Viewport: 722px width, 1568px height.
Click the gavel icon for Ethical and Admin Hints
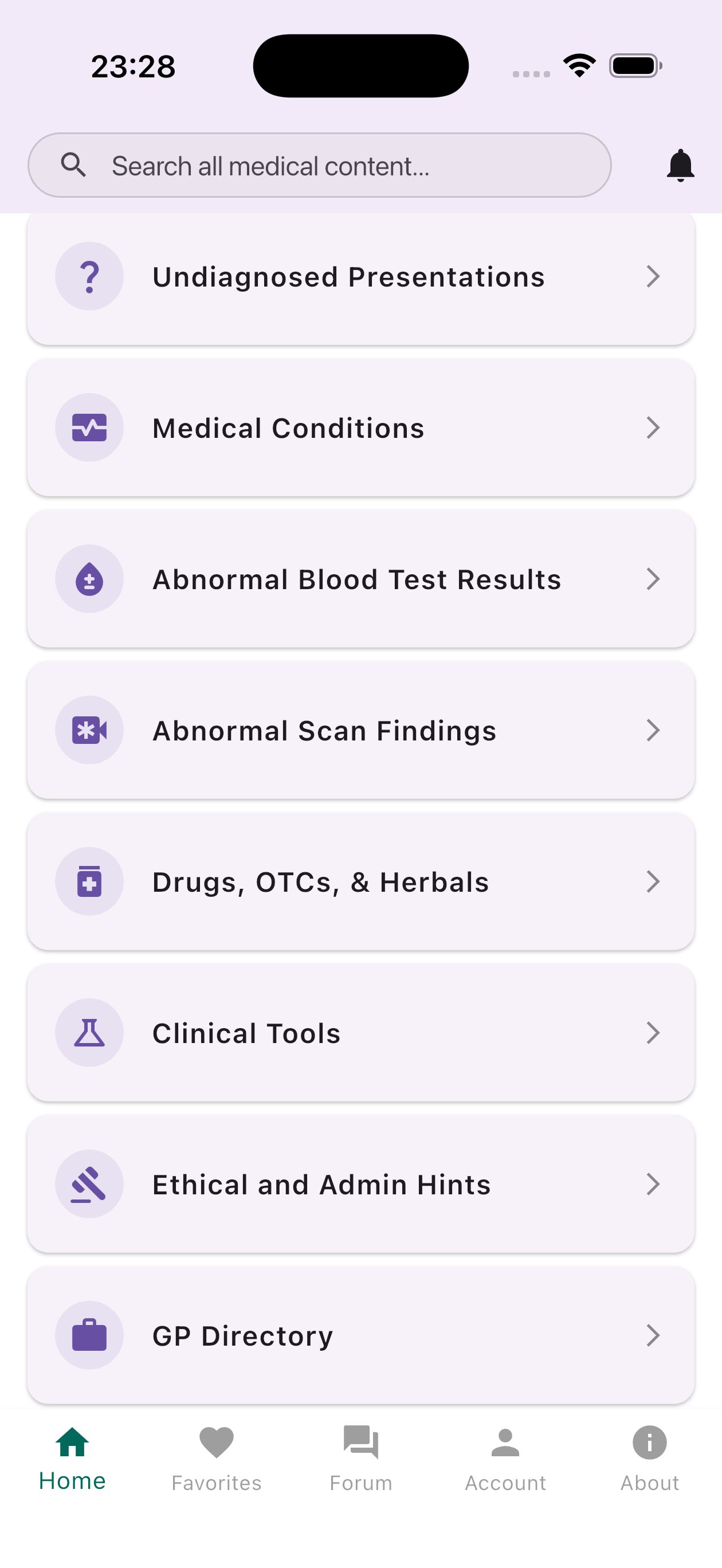pyautogui.click(x=89, y=1183)
